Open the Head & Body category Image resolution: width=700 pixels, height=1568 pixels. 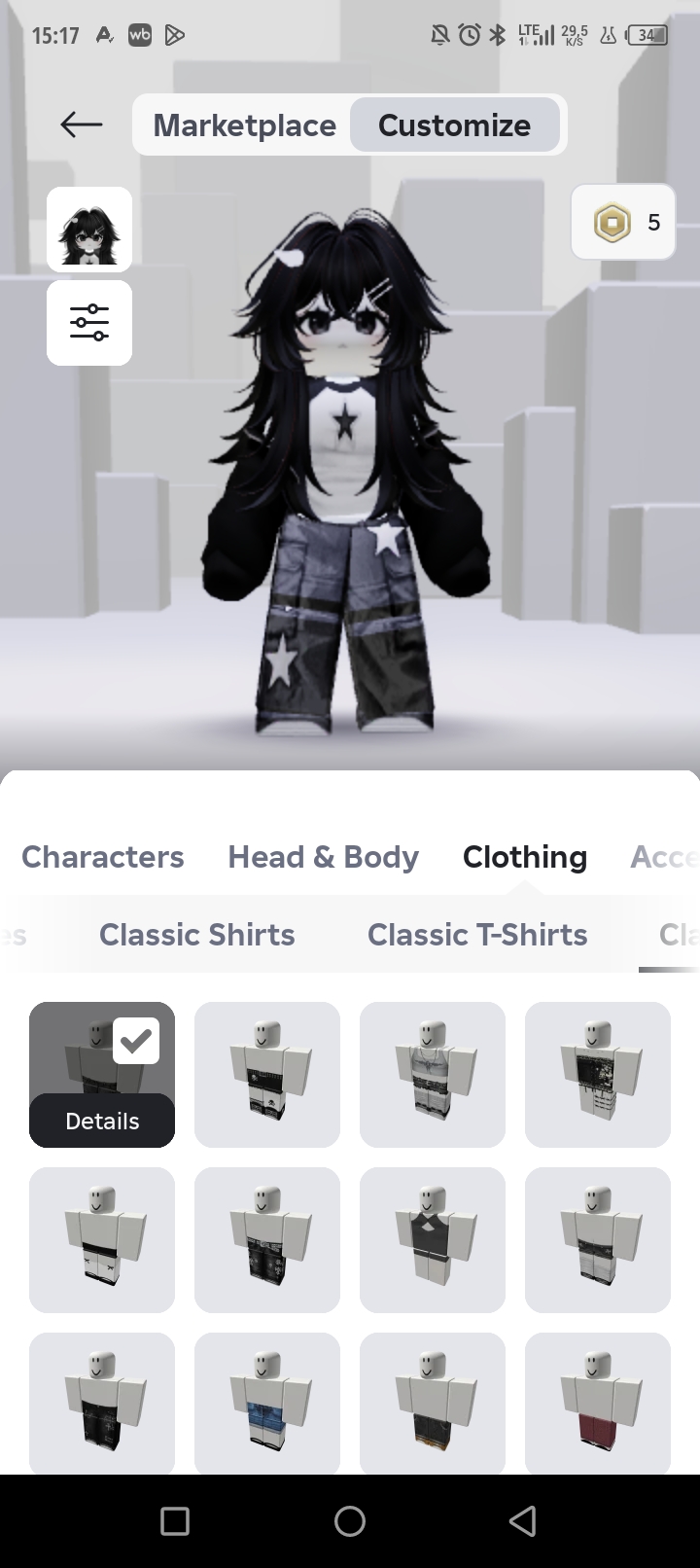click(323, 857)
